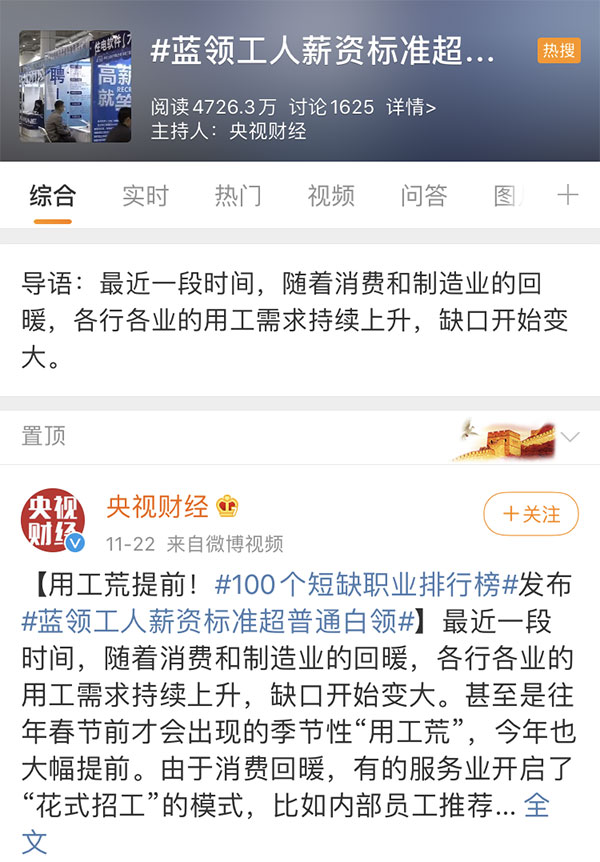Expand the post with 全文 link
The width and height of the screenshot is (600, 862).
click(536, 806)
